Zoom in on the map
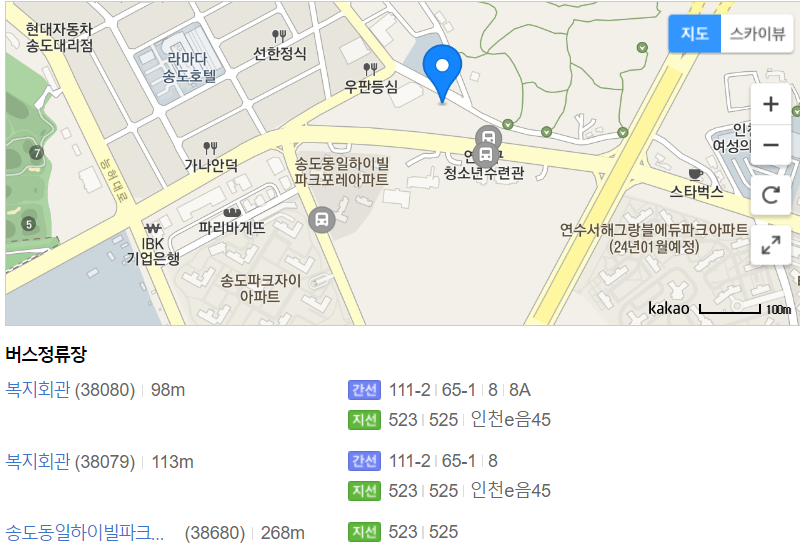The image size is (800, 551). pyautogui.click(x=770, y=104)
